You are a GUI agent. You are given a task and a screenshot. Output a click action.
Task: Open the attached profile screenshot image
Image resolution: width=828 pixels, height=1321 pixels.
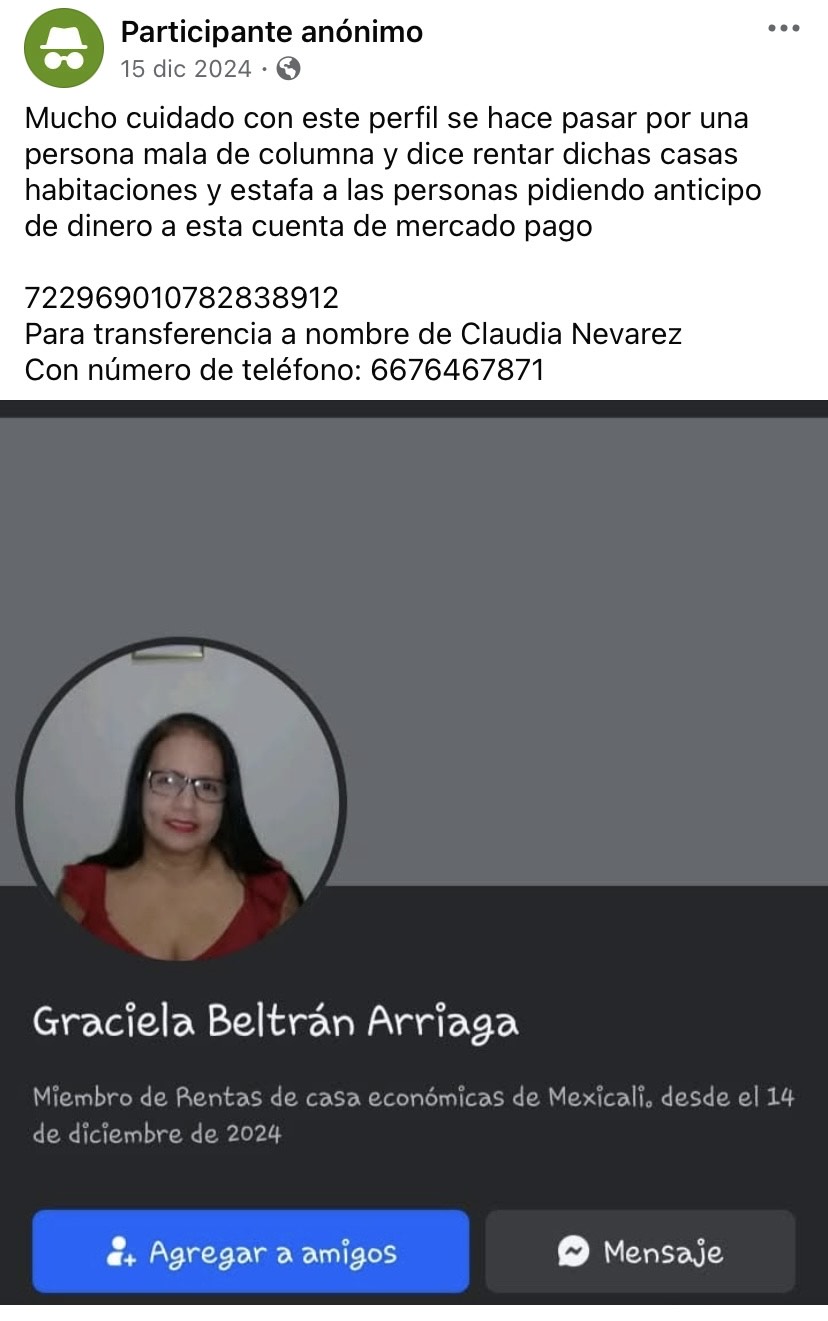414,850
